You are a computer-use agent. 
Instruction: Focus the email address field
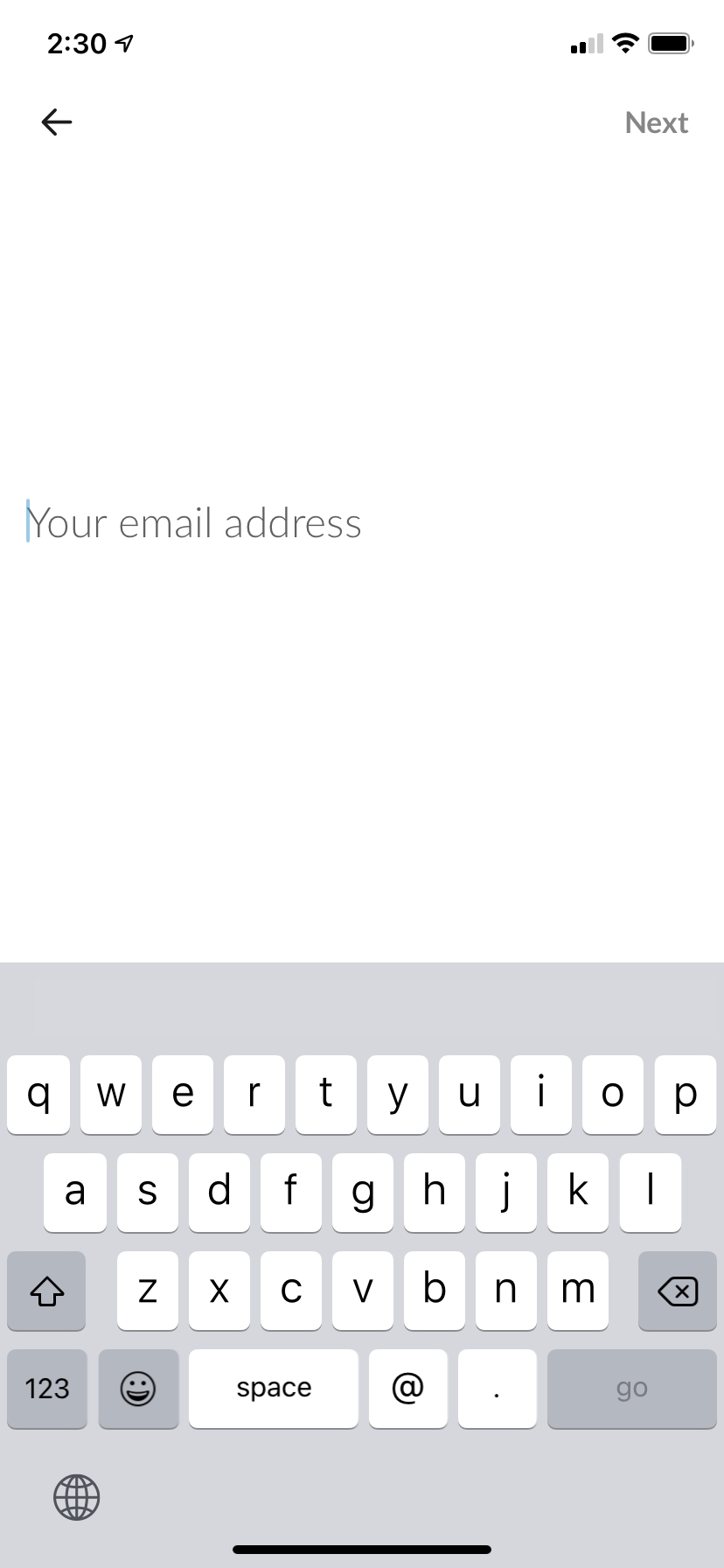point(362,523)
